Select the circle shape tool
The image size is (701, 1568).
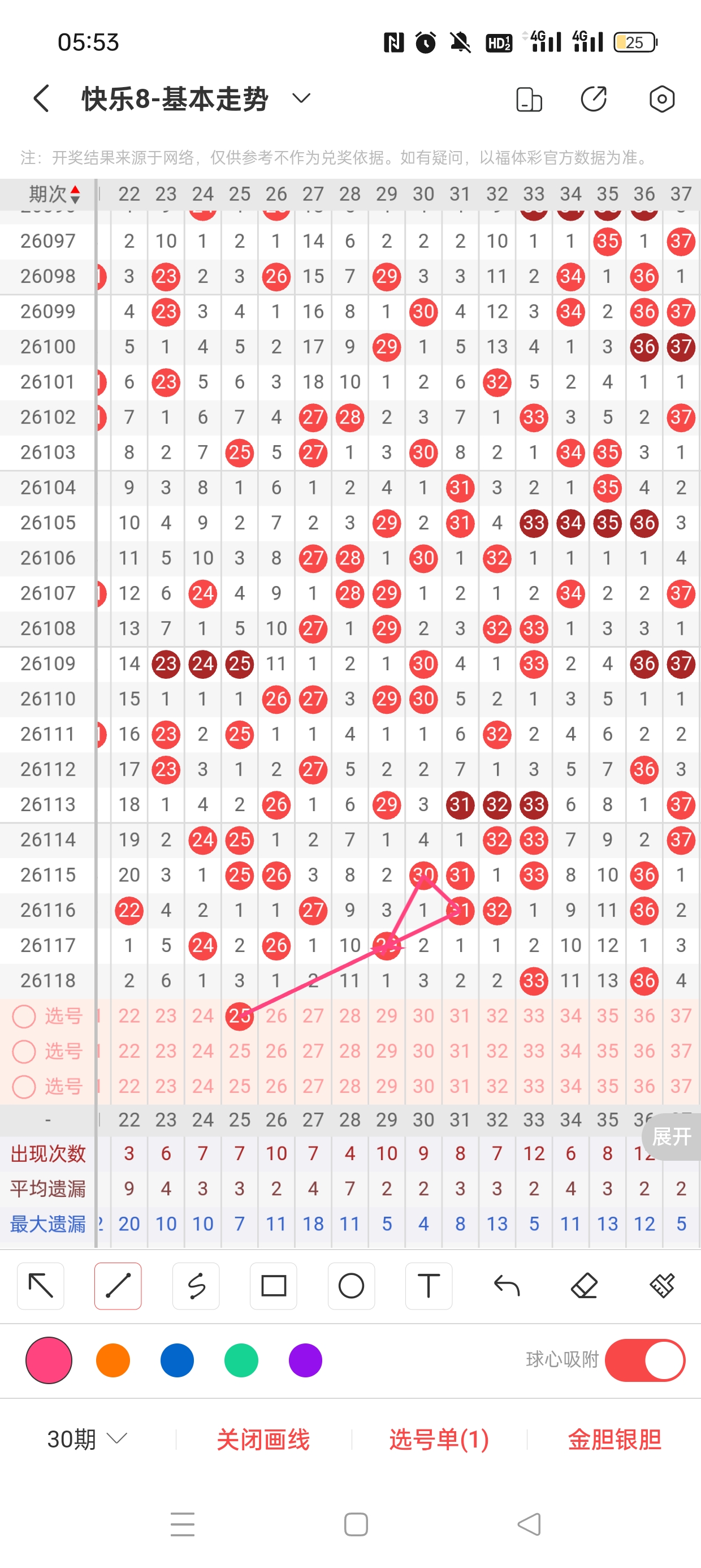click(351, 1286)
